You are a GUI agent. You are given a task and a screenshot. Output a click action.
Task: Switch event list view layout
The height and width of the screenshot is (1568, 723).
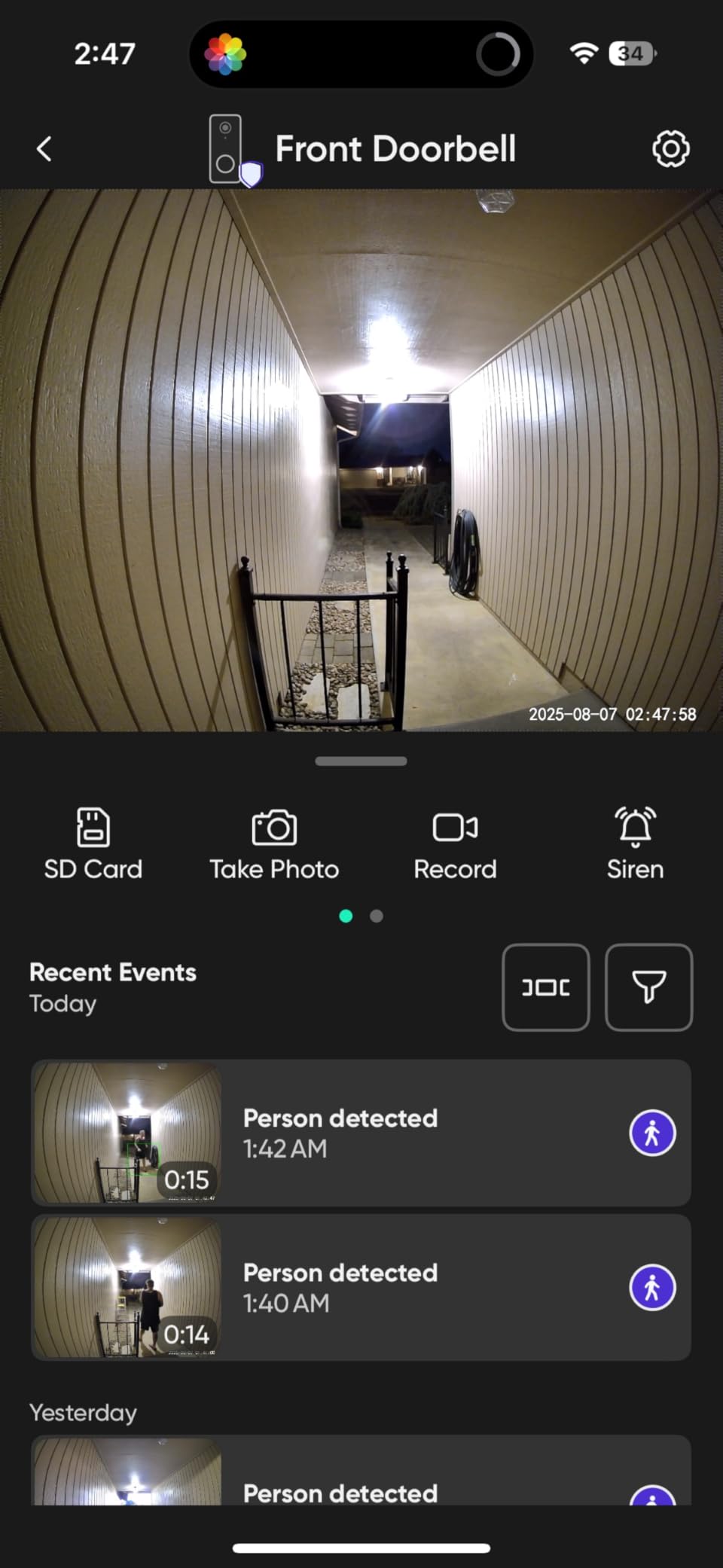coord(545,987)
